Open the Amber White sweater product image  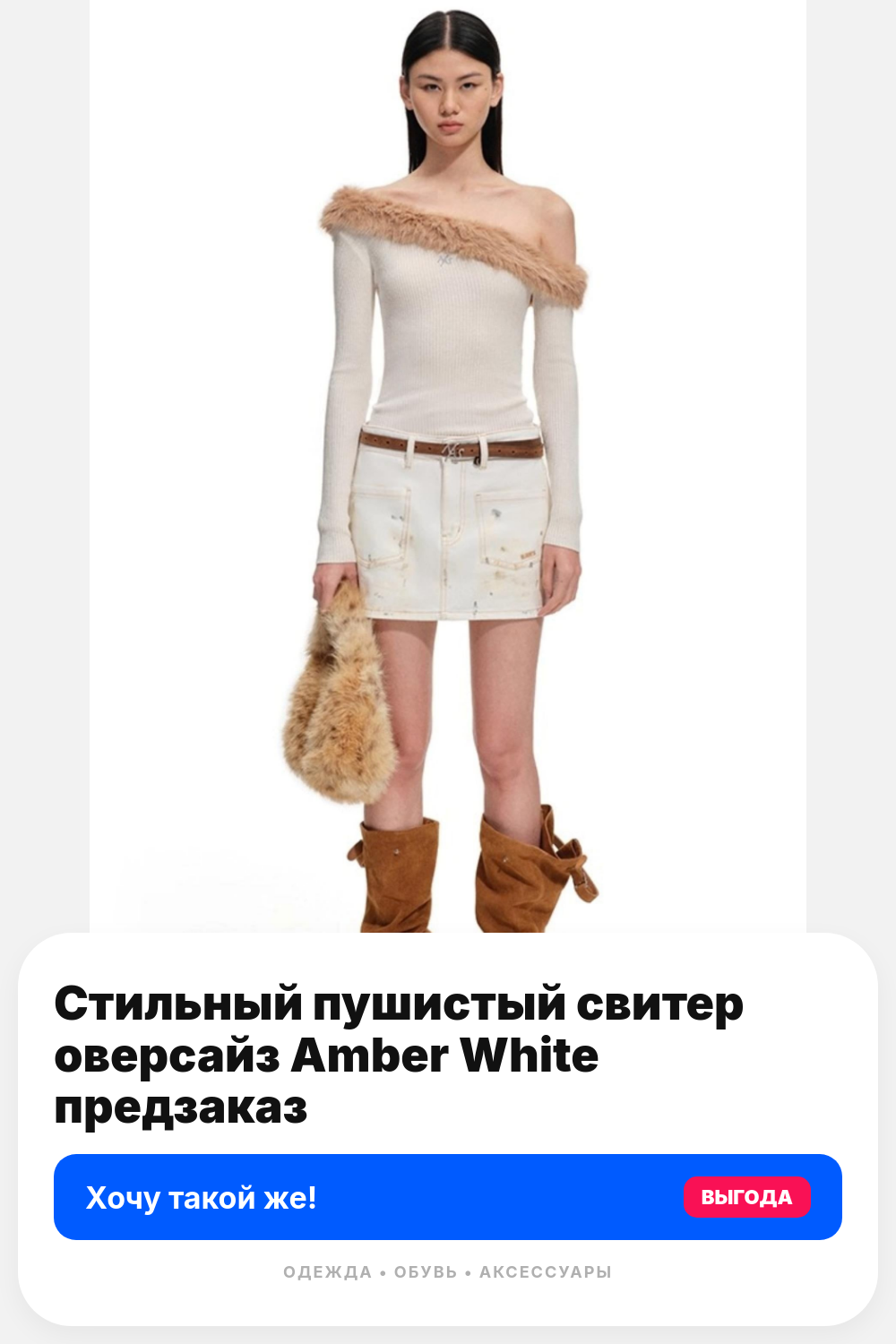(x=448, y=466)
